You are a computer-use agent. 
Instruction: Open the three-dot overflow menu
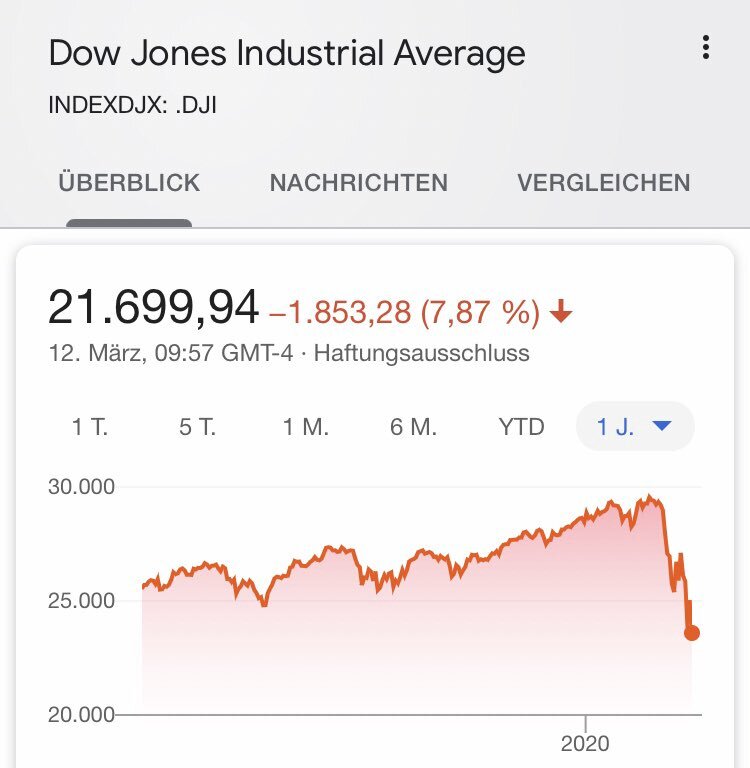pyautogui.click(x=706, y=48)
